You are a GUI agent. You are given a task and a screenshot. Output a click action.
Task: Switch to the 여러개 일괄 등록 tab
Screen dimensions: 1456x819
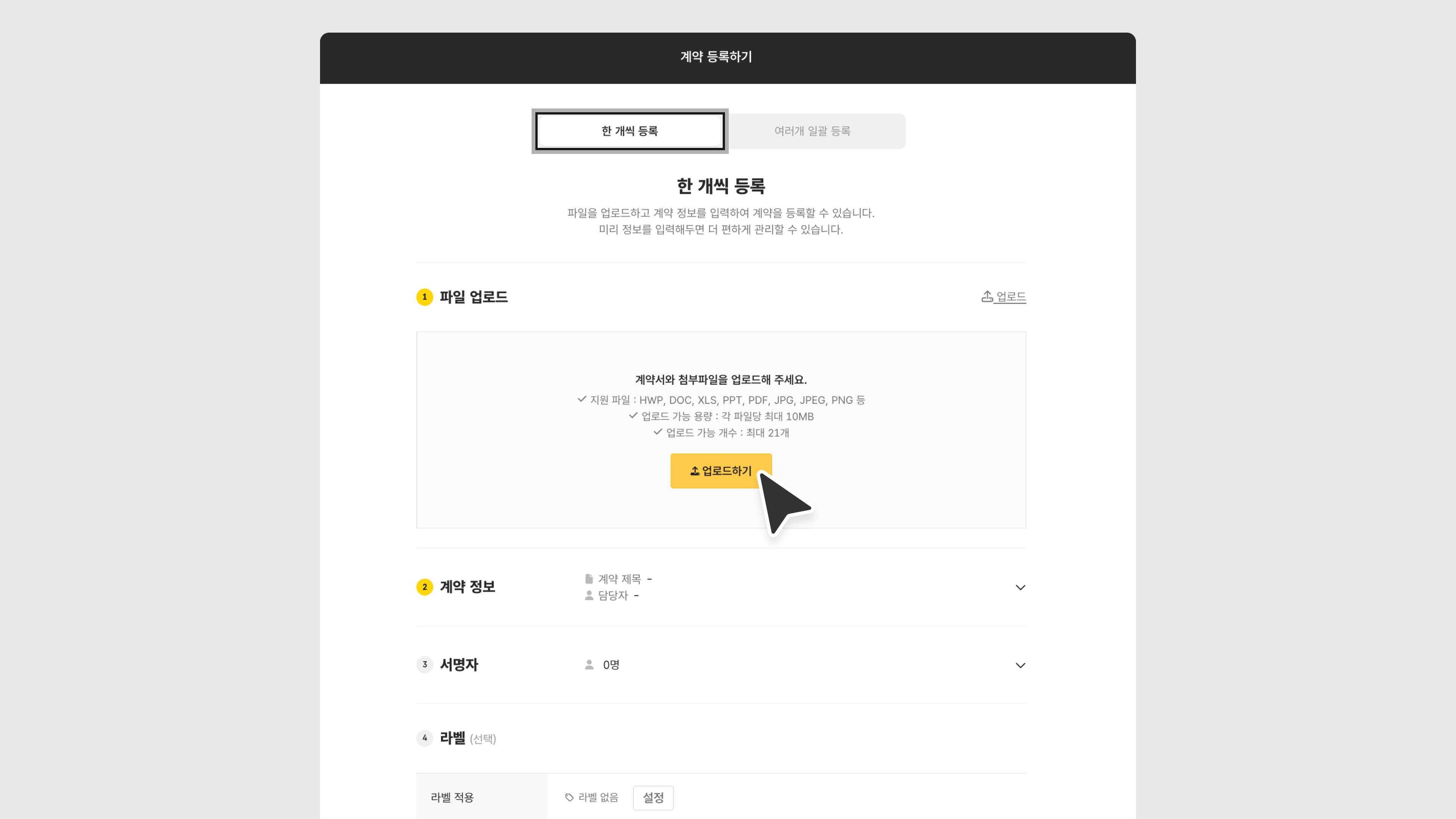812,131
